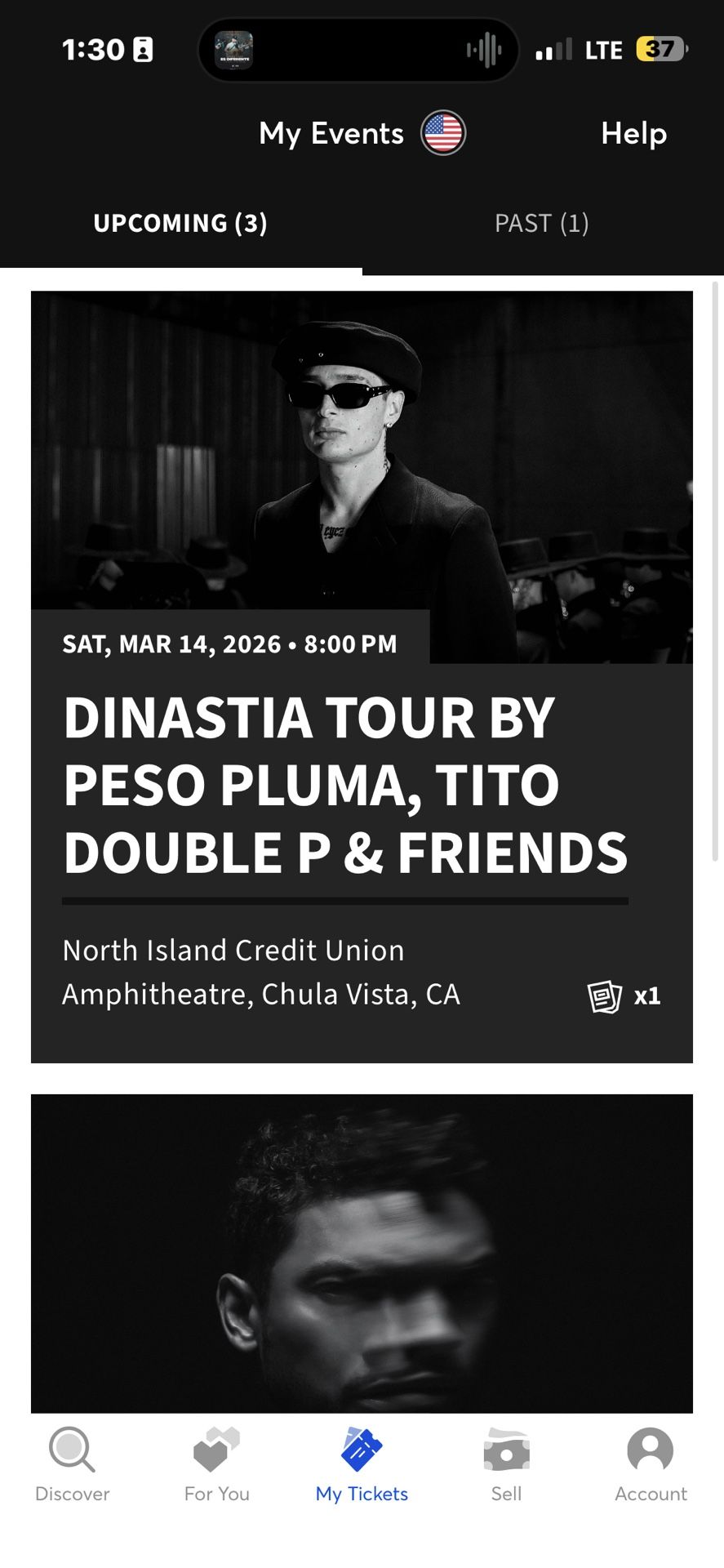Screen dimensions: 724x1568
Task: Switch to the Past events tab
Action: 541,223
